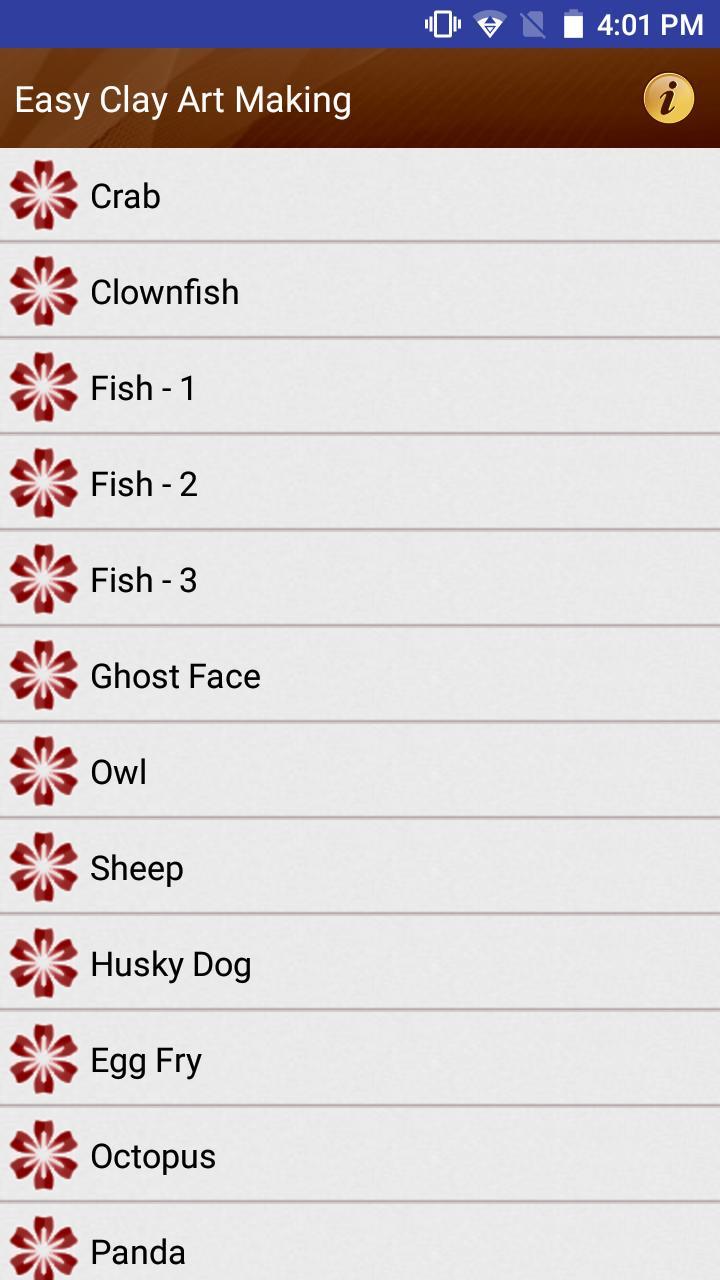The width and height of the screenshot is (720, 1280).
Task: Click the flower icon beside Crab
Action: 43,195
